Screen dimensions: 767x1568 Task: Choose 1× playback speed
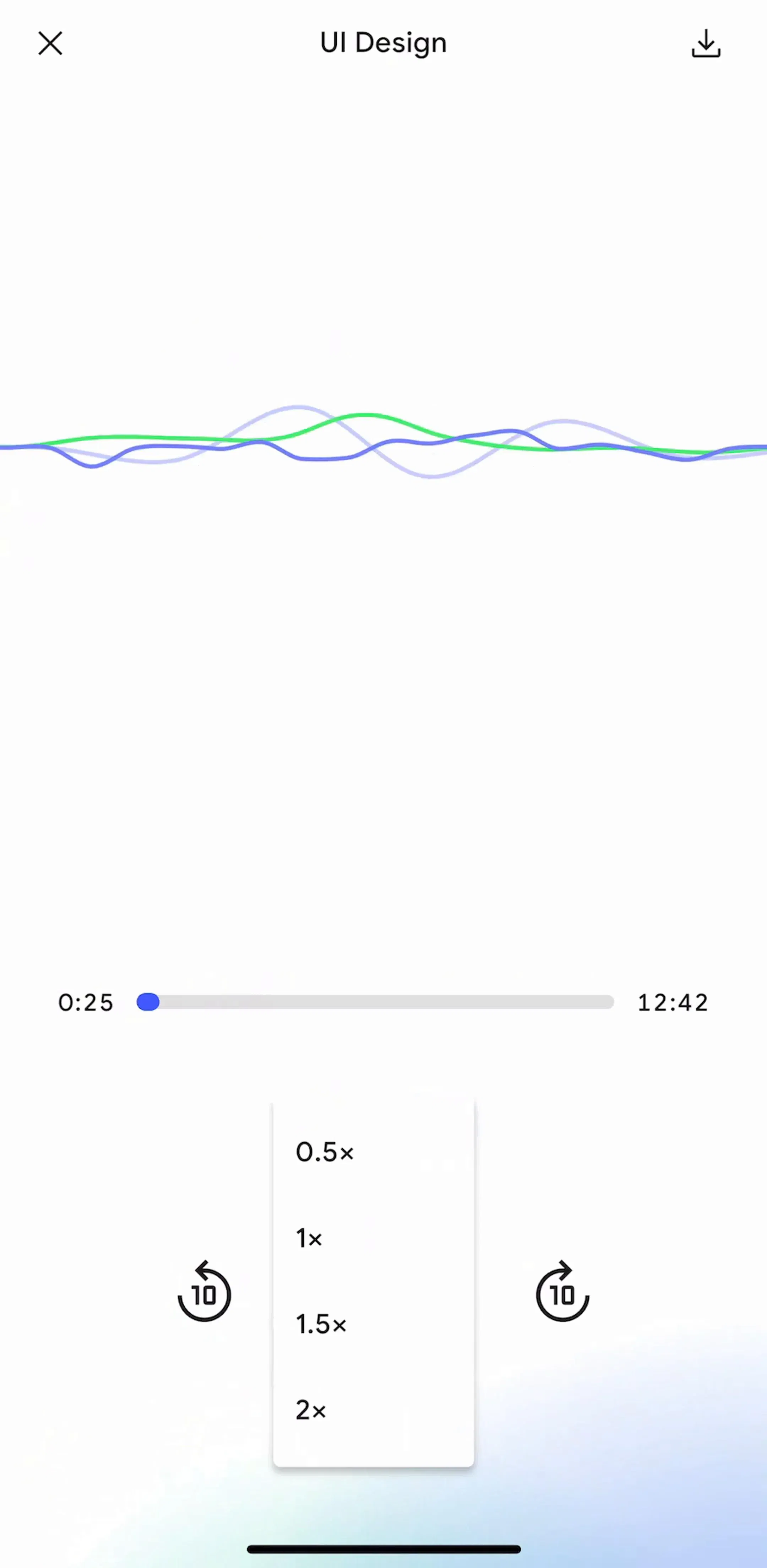(x=374, y=1238)
